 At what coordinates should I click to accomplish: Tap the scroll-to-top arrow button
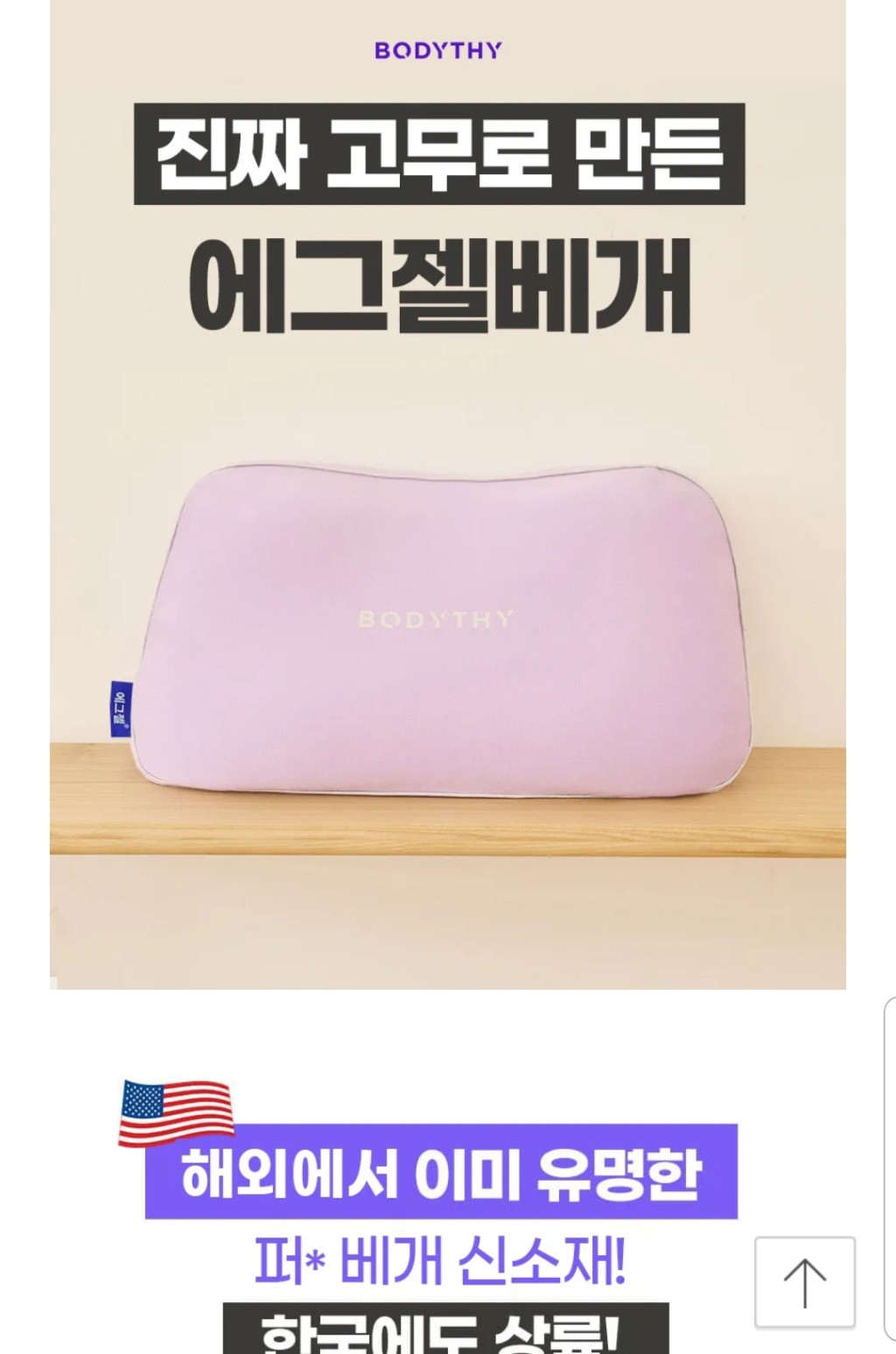[804, 1282]
